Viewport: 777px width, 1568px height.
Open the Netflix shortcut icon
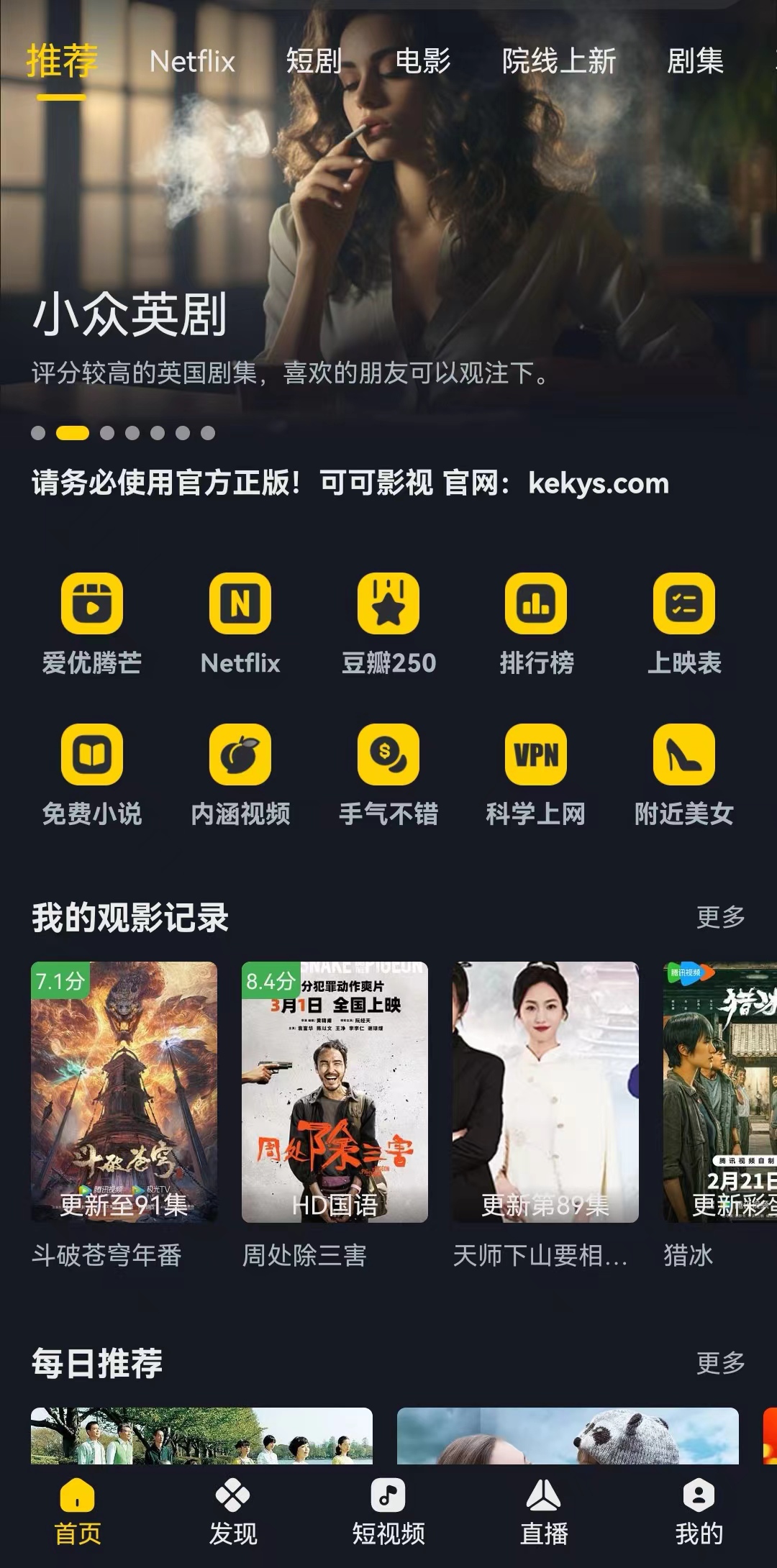(240, 606)
